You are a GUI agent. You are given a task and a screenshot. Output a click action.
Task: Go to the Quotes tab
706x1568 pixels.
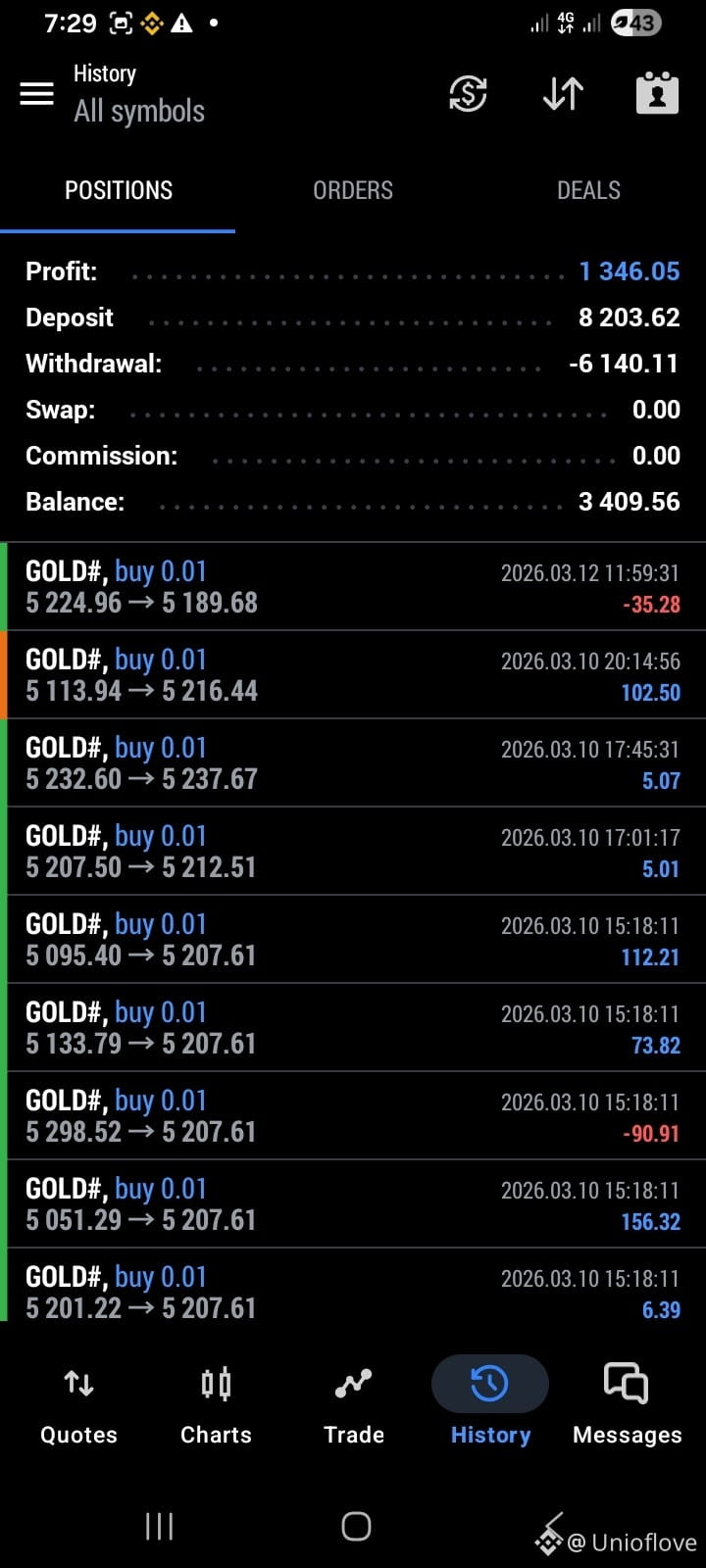(x=78, y=1405)
